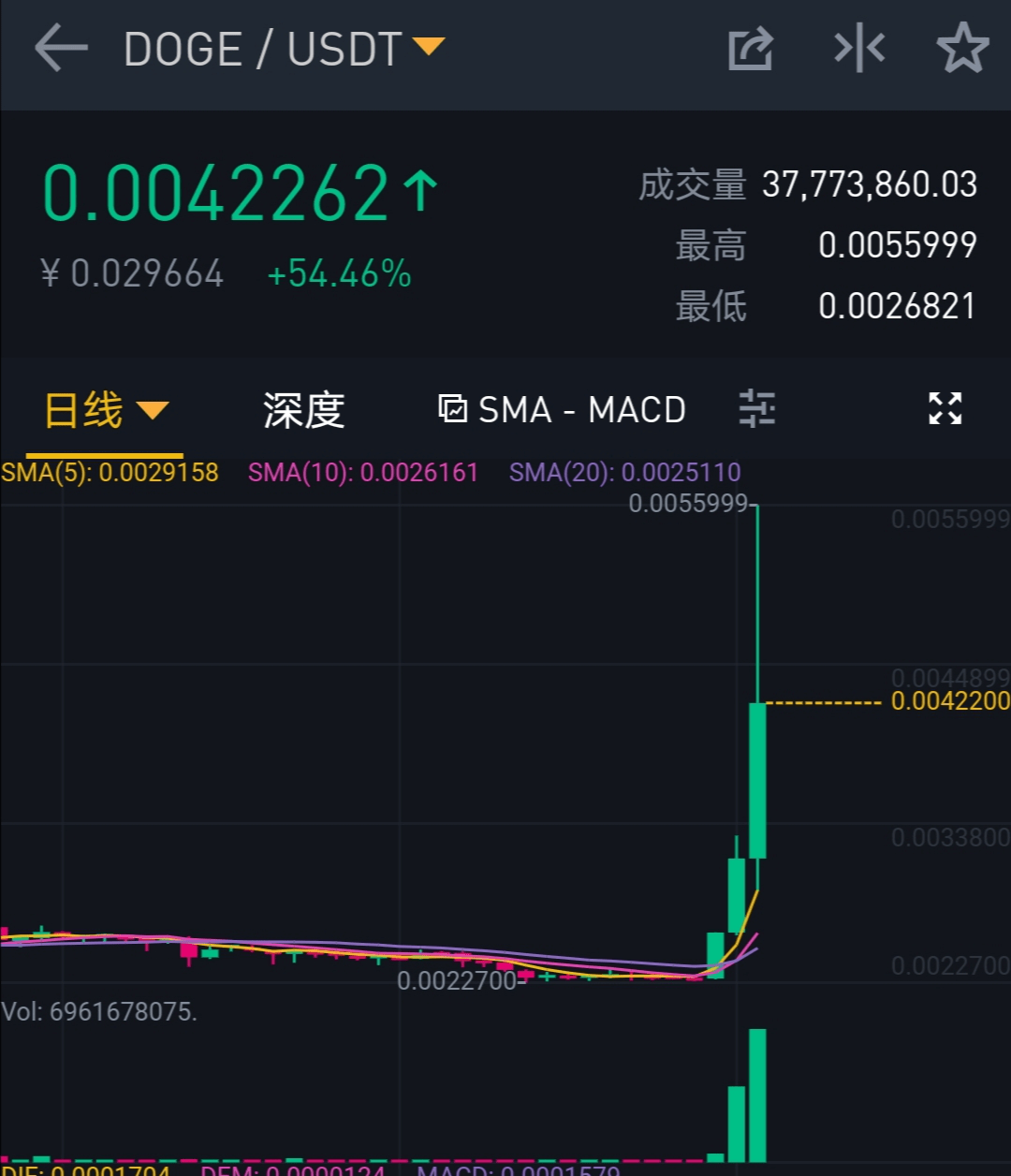The height and width of the screenshot is (1176, 1011).
Task: Share this DOGE chart
Action: pos(751,49)
